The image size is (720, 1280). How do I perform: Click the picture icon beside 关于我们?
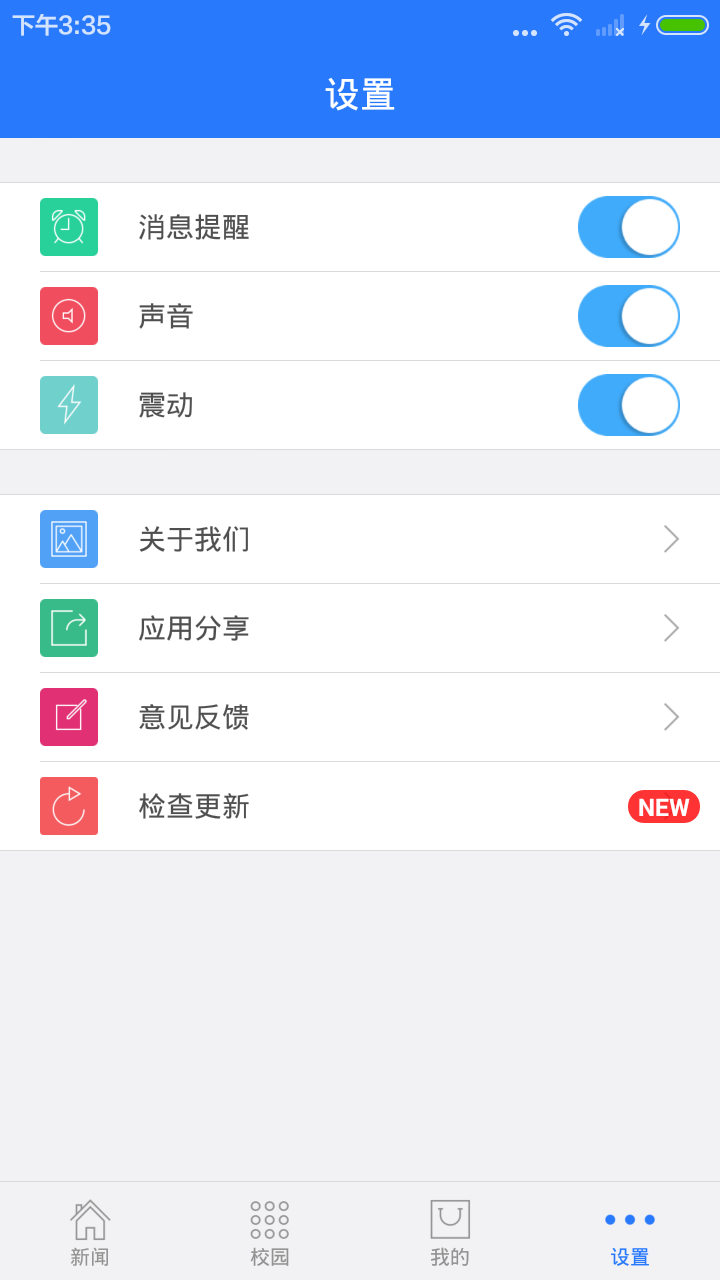[x=68, y=539]
